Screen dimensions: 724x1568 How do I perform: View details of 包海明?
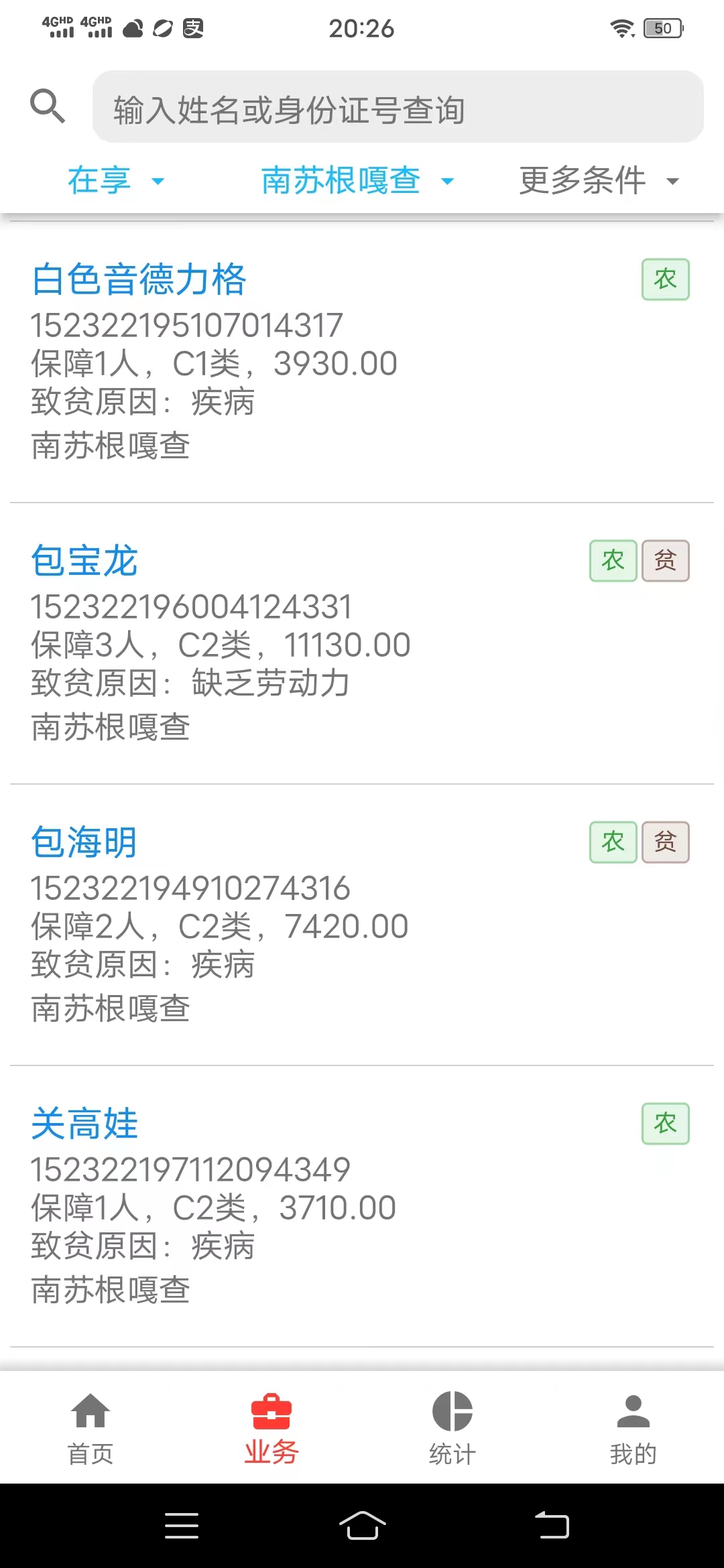[362, 925]
